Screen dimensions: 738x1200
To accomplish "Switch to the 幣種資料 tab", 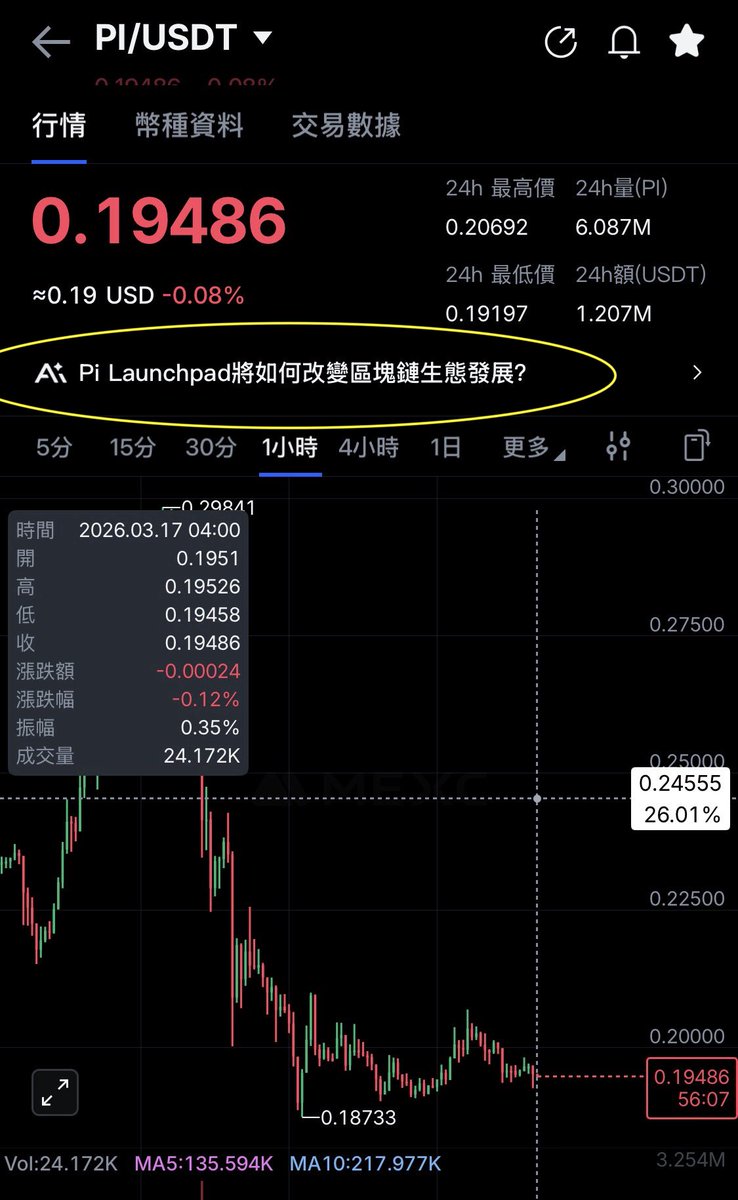I will click(x=189, y=126).
